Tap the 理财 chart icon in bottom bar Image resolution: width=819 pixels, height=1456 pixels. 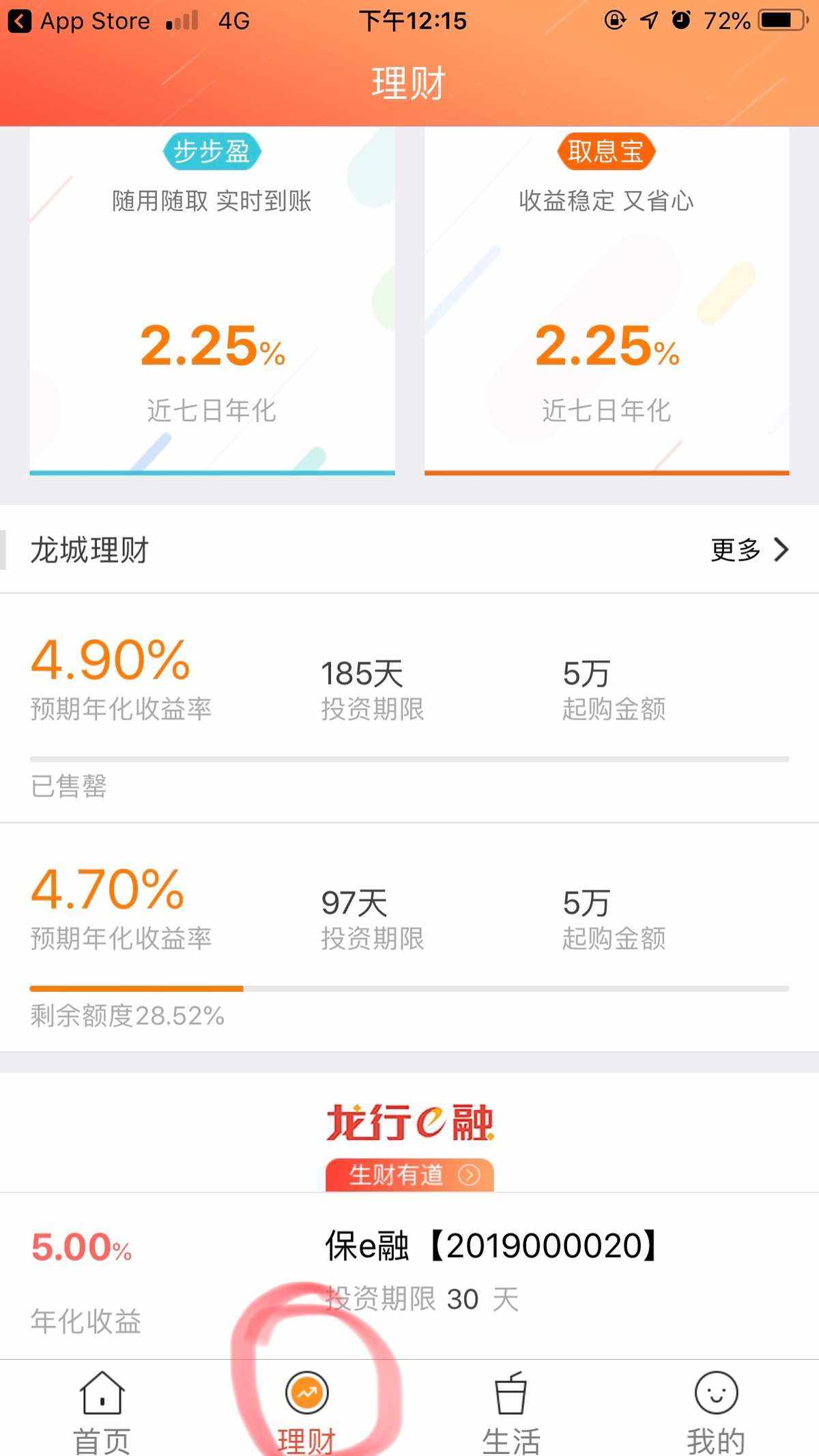306,1393
